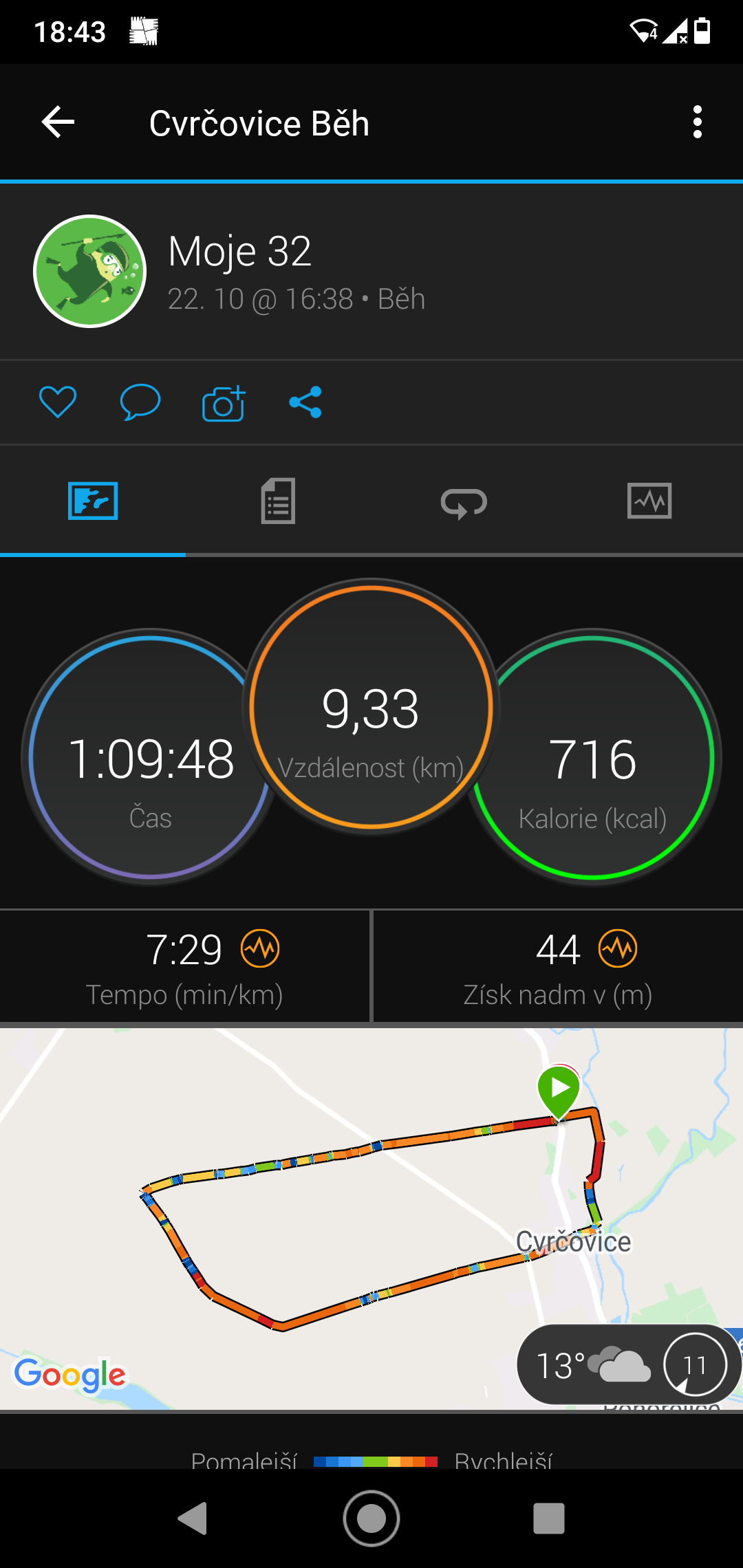Open the three-dot overflow menu

point(698,122)
